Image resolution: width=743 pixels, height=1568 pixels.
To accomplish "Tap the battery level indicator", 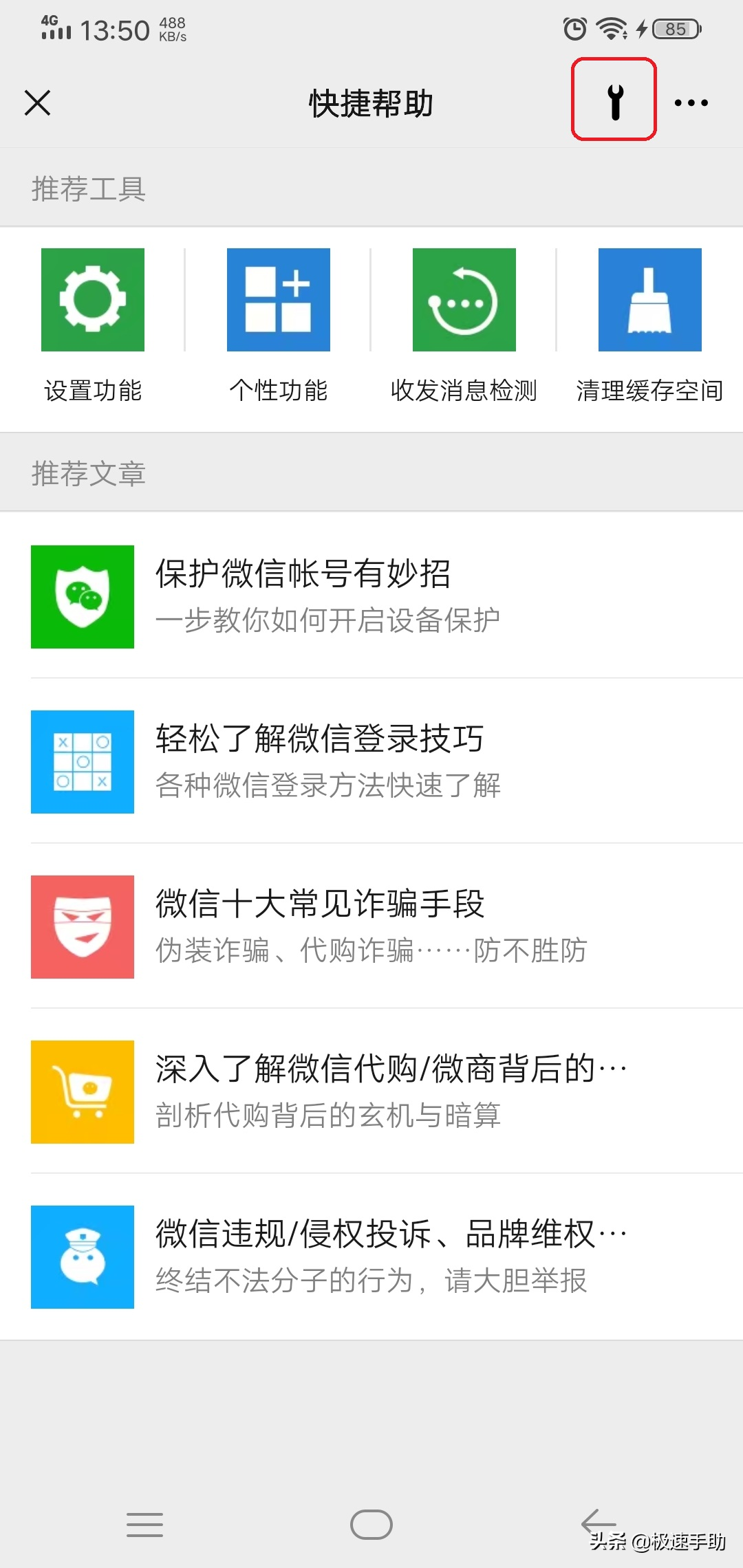I will [675, 29].
